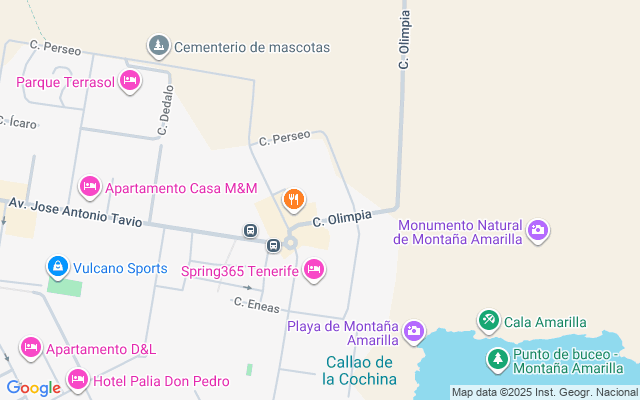Select the Spring365 Tenerife hotel pin
The image size is (640, 400).
tap(313, 269)
